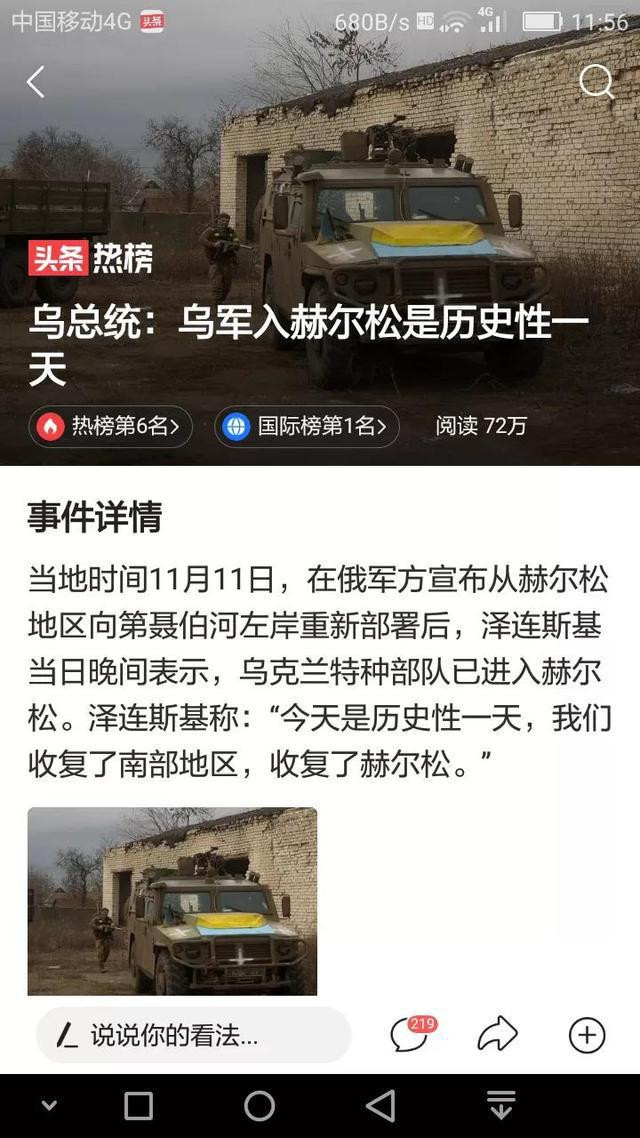The image size is (640, 1138).
Task: Tap the 说说你的看法 comment field
Action: coord(194,1036)
